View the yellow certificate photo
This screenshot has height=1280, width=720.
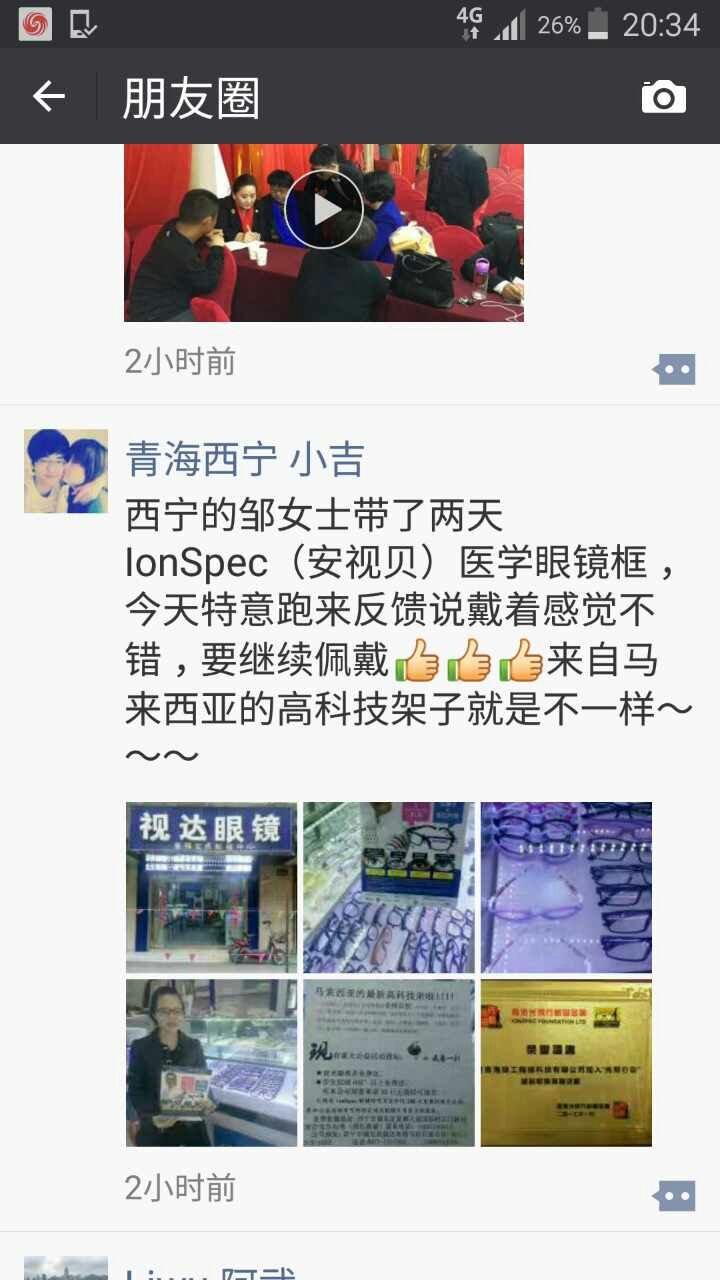(566, 1062)
